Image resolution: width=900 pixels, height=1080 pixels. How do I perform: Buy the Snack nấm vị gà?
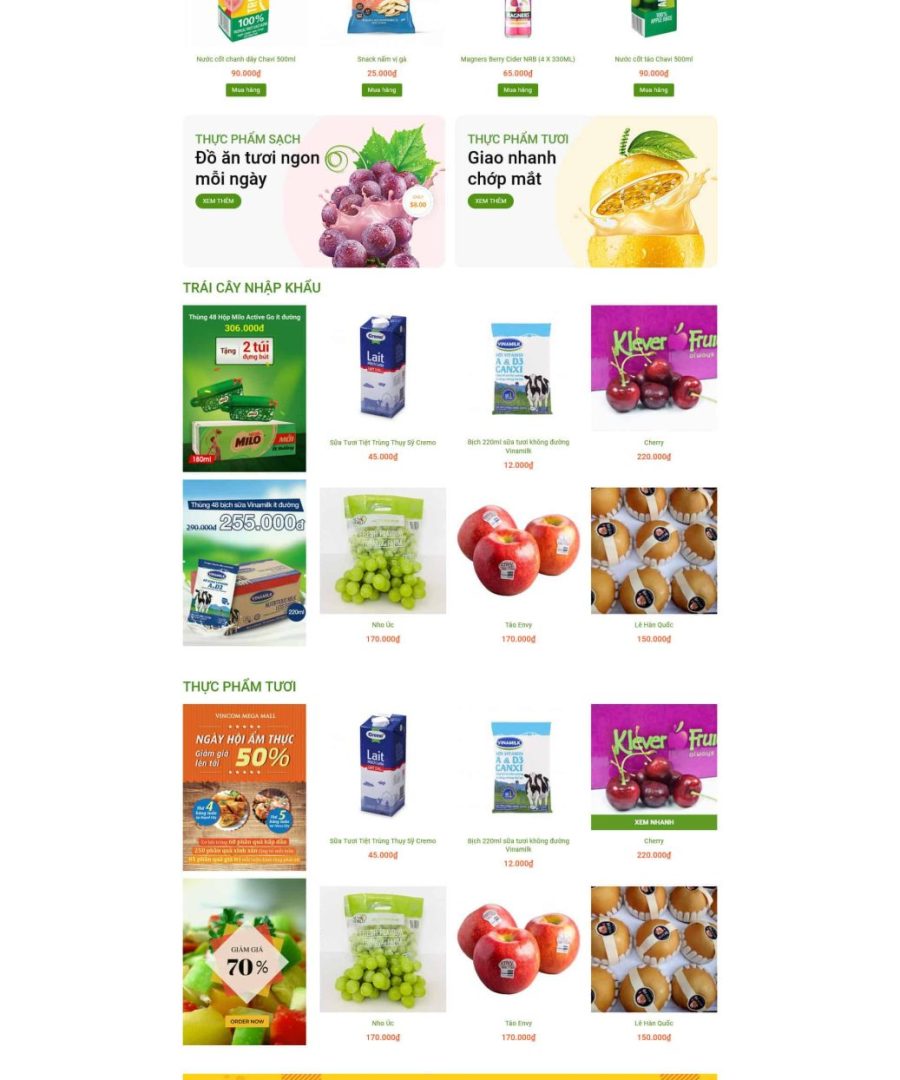(x=381, y=90)
